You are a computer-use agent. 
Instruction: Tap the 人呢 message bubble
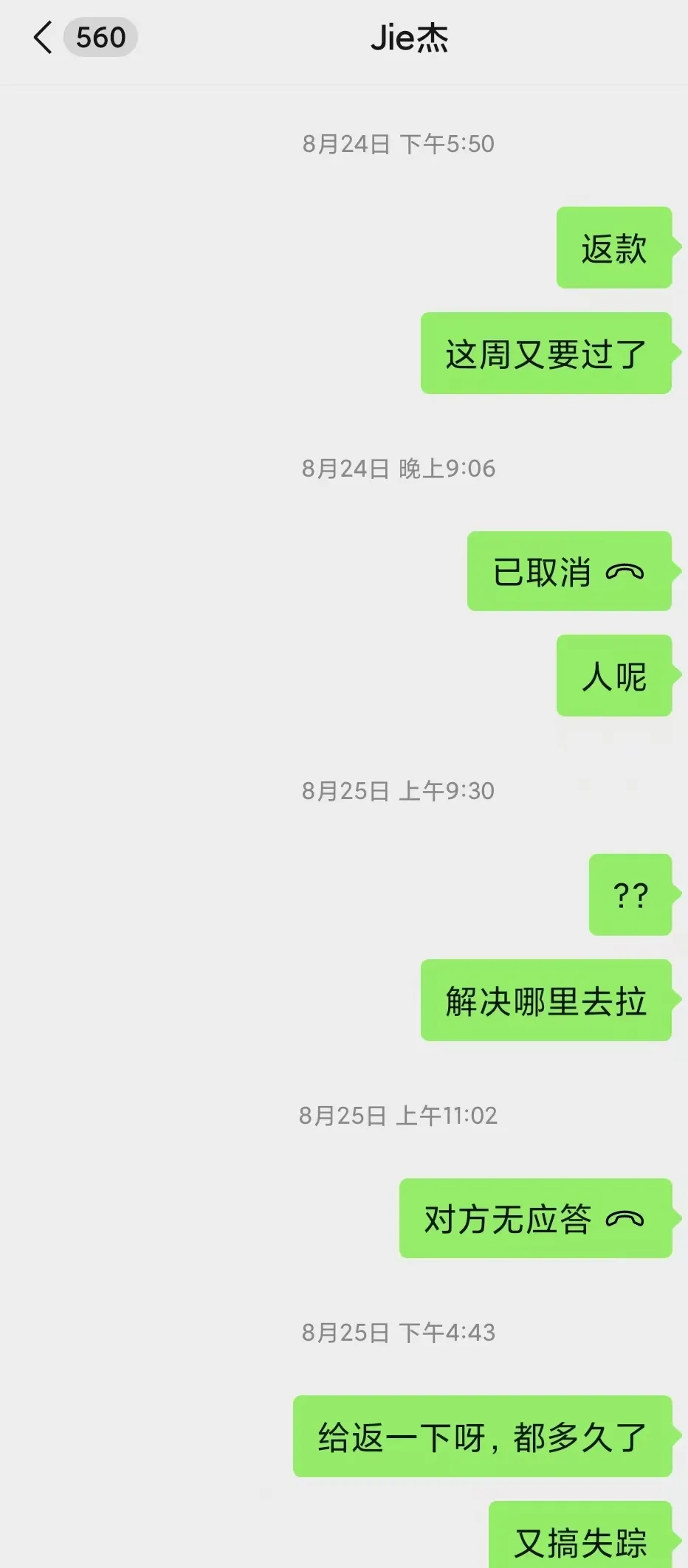[x=614, y=677]
